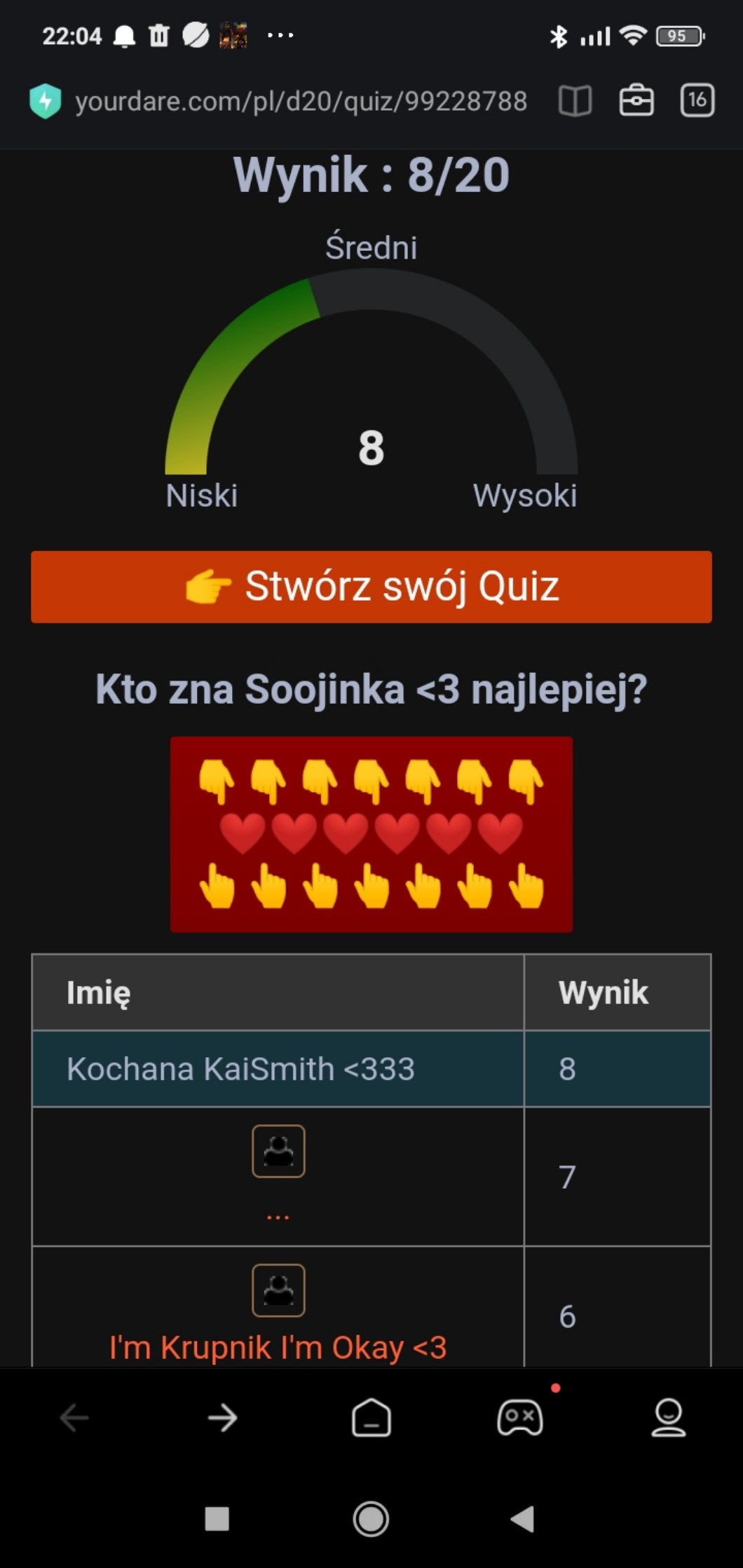
Task: Open the browser profile icon
Action: point(668,1418)
